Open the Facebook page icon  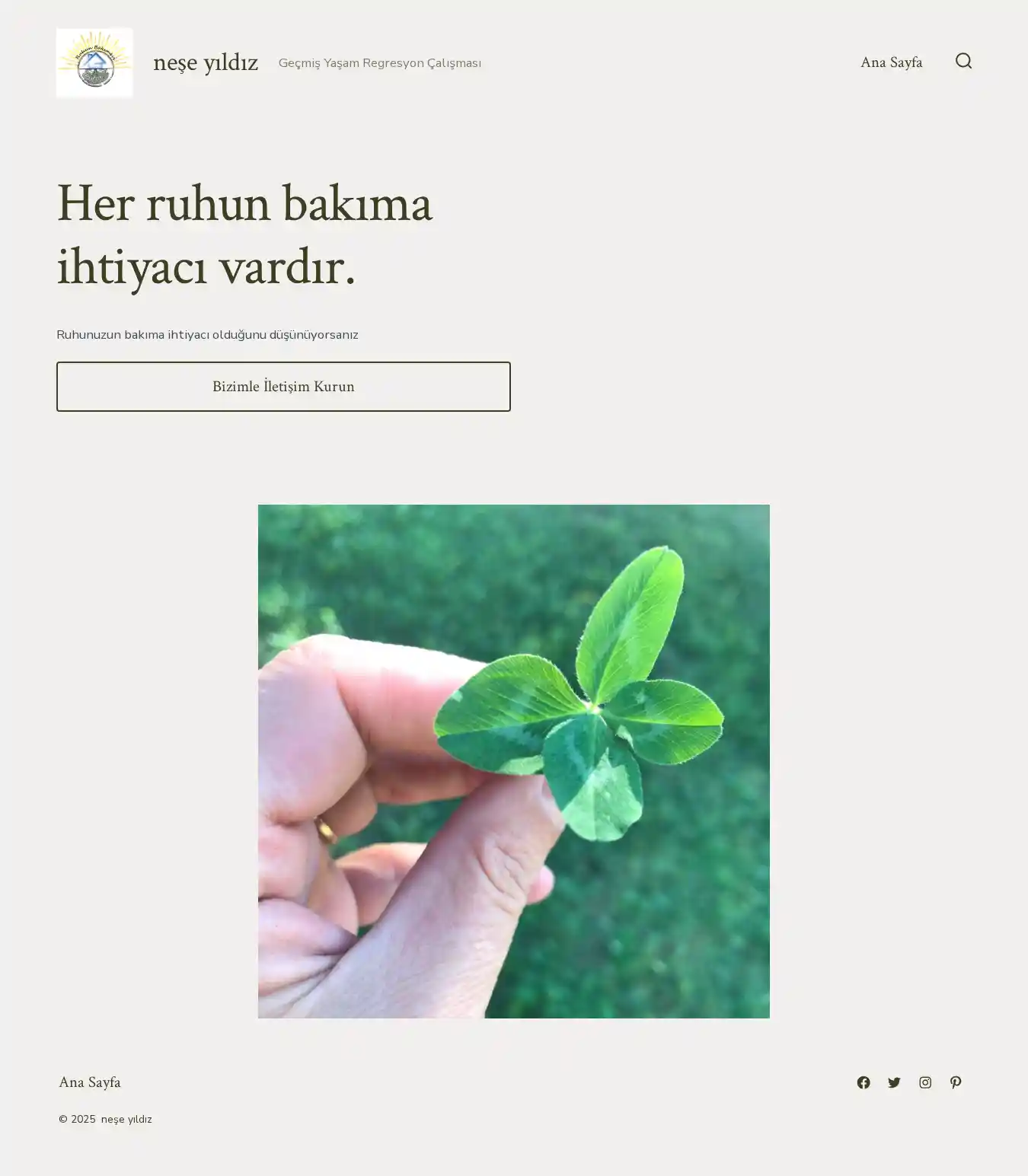(863, 1082)
